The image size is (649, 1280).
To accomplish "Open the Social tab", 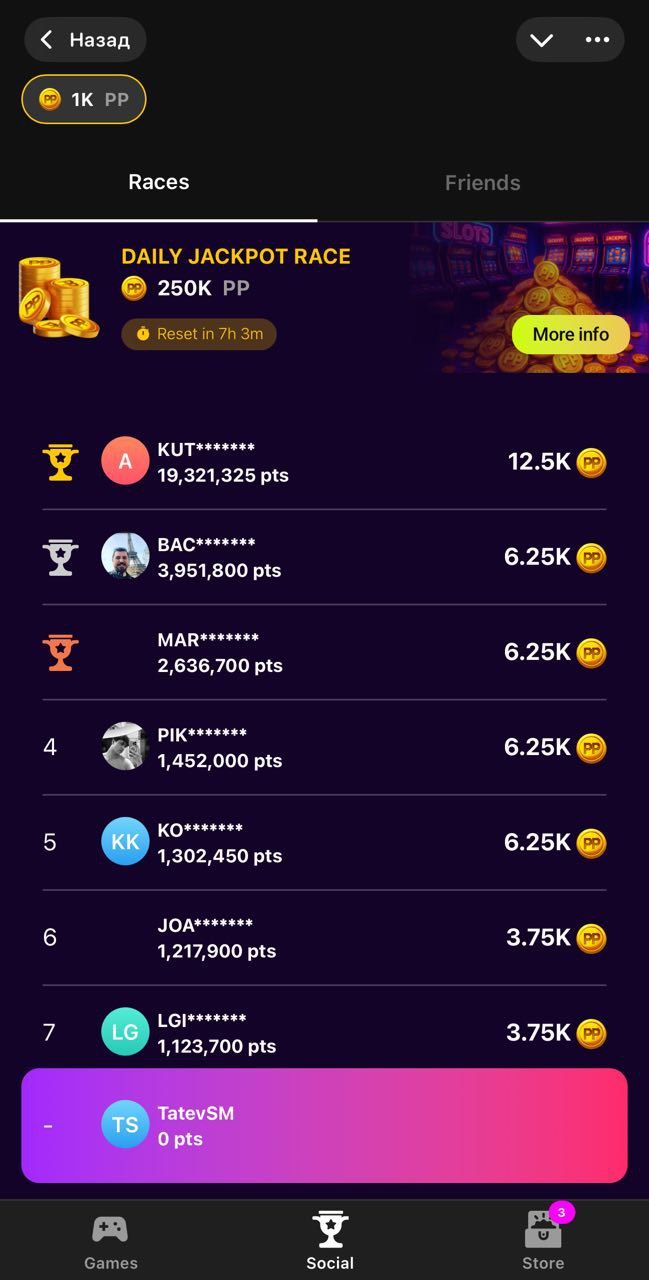I will click(330, 1242).
